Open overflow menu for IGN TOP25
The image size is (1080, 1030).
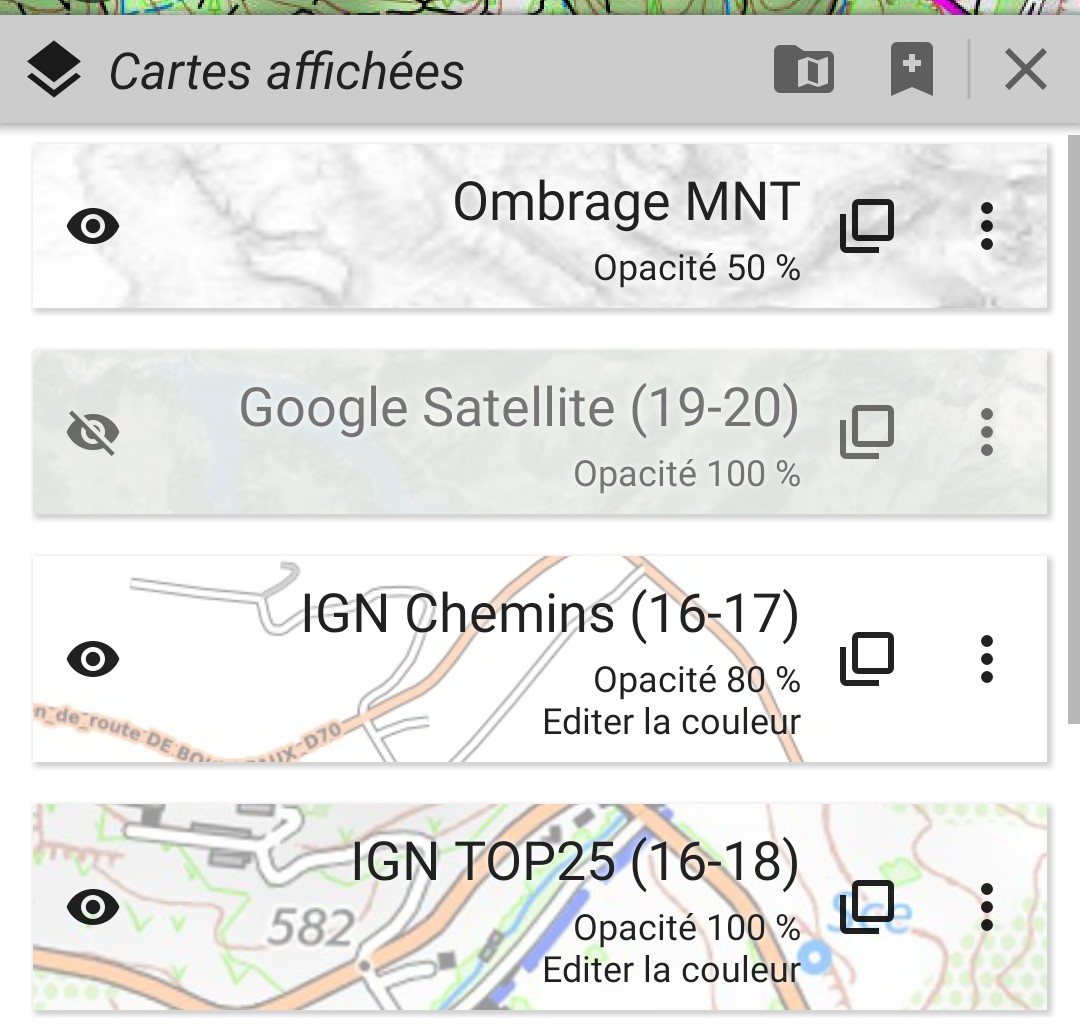987,907
